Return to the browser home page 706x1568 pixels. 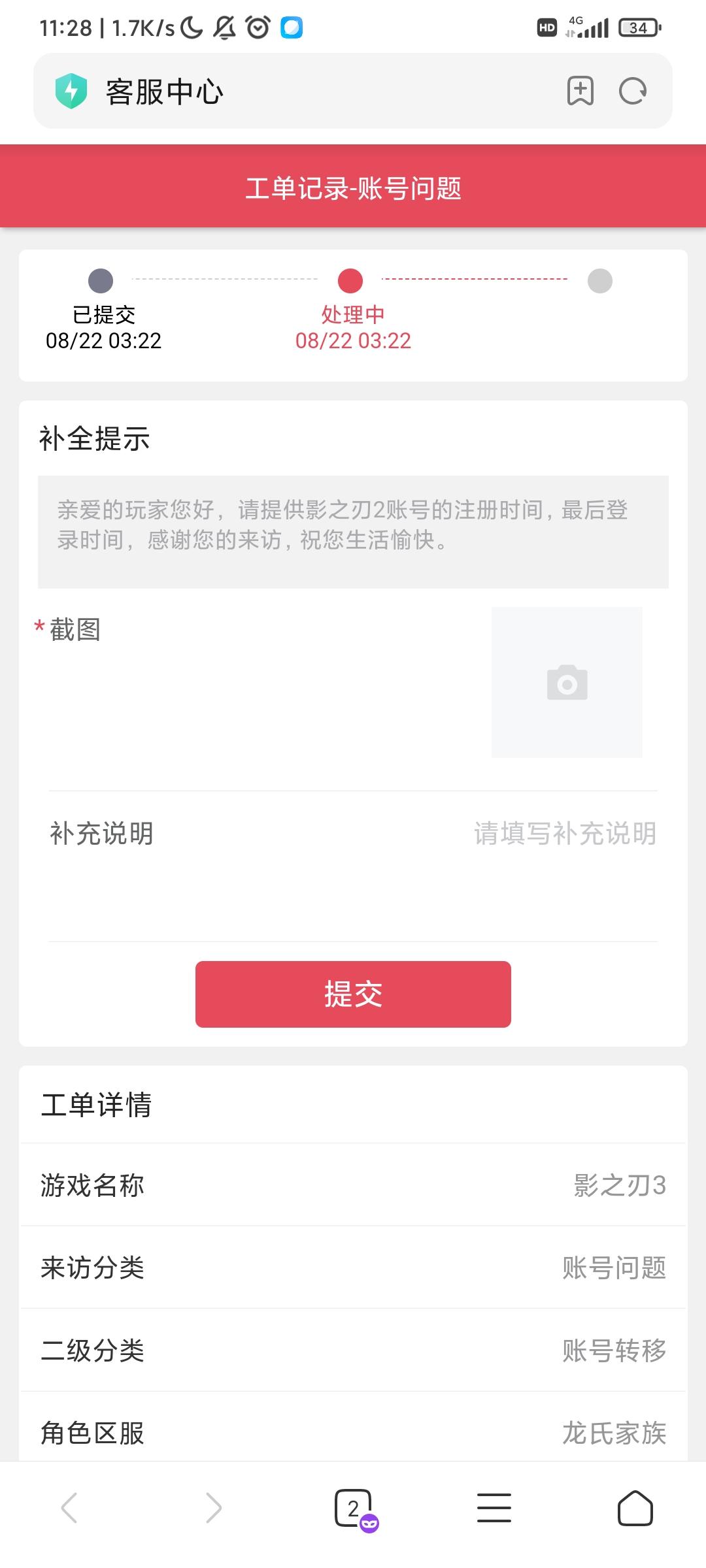click(x=635, y=1508)
